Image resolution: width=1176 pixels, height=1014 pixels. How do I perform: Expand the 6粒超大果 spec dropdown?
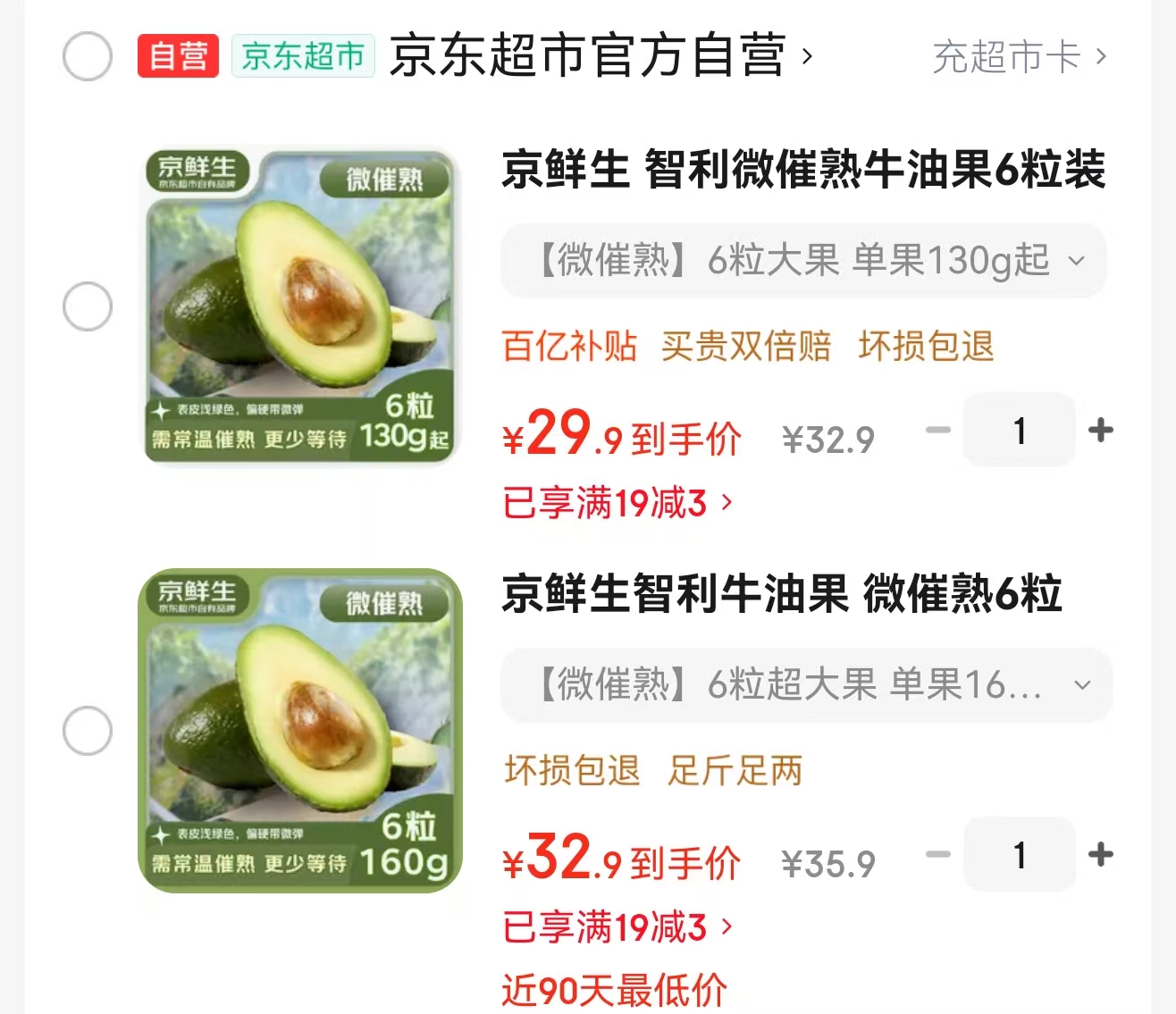coord(806,685)
